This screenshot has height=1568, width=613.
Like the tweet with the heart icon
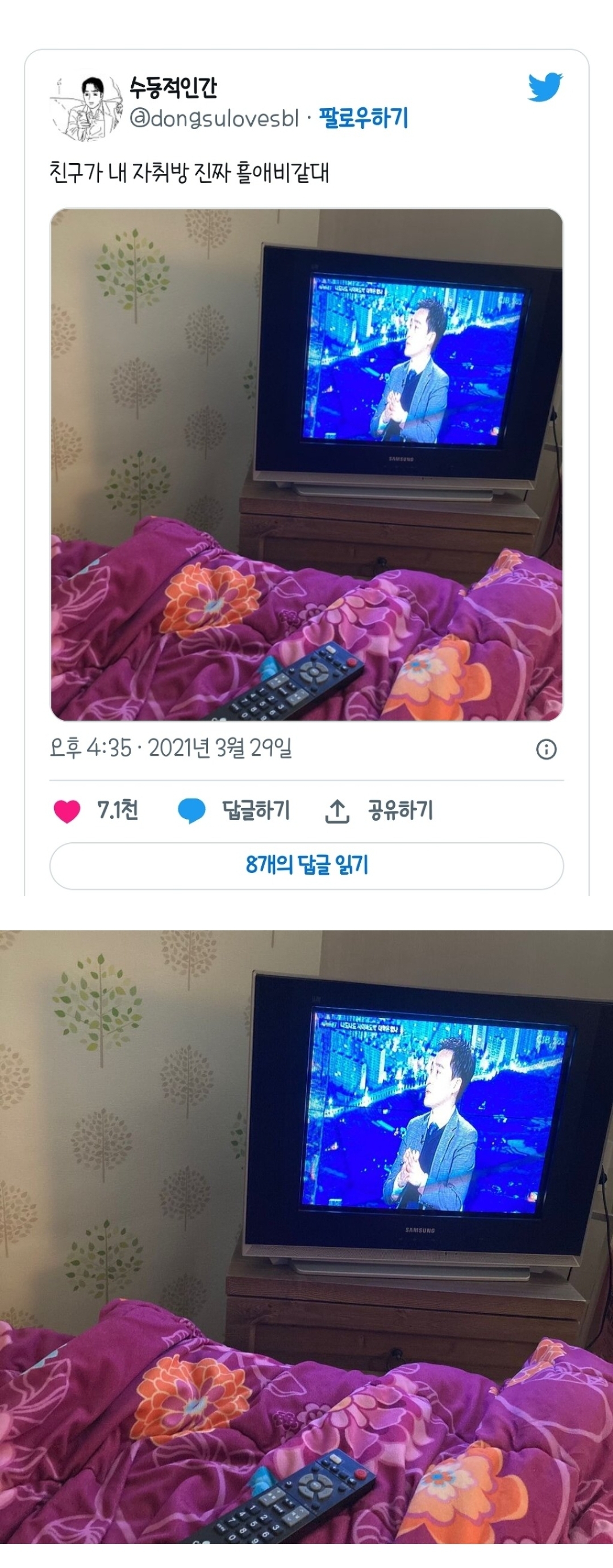tap(67, 811)
